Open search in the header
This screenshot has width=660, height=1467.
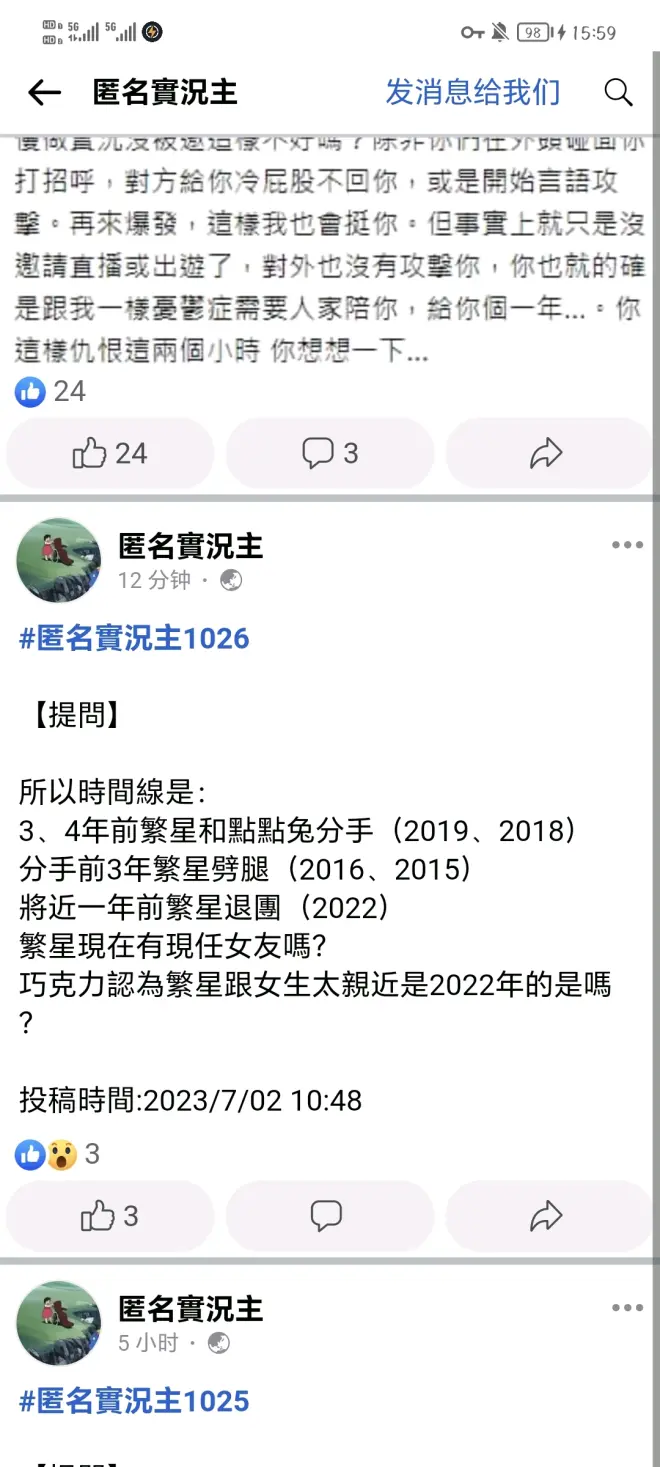tap(619, 93)
